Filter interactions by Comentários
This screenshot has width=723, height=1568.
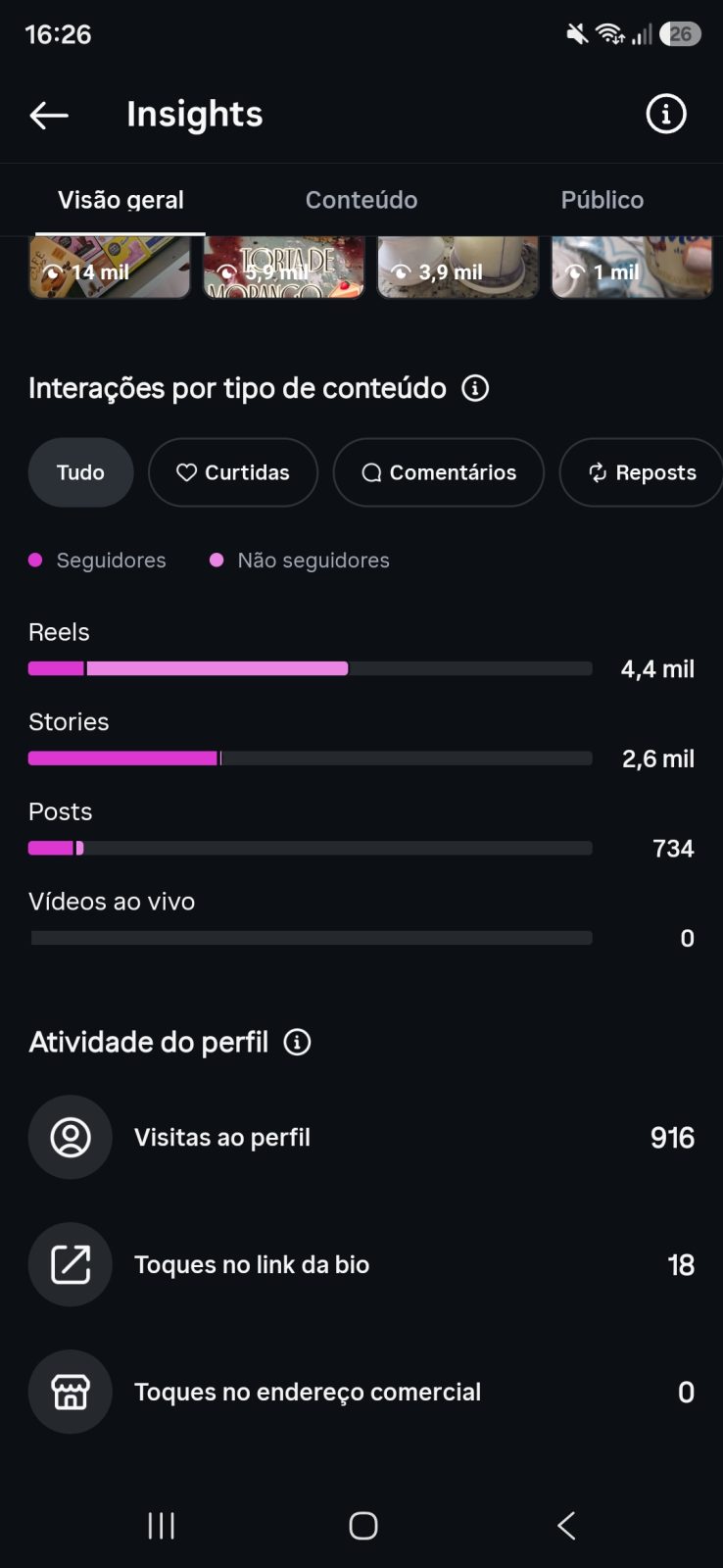coord(439,472)
